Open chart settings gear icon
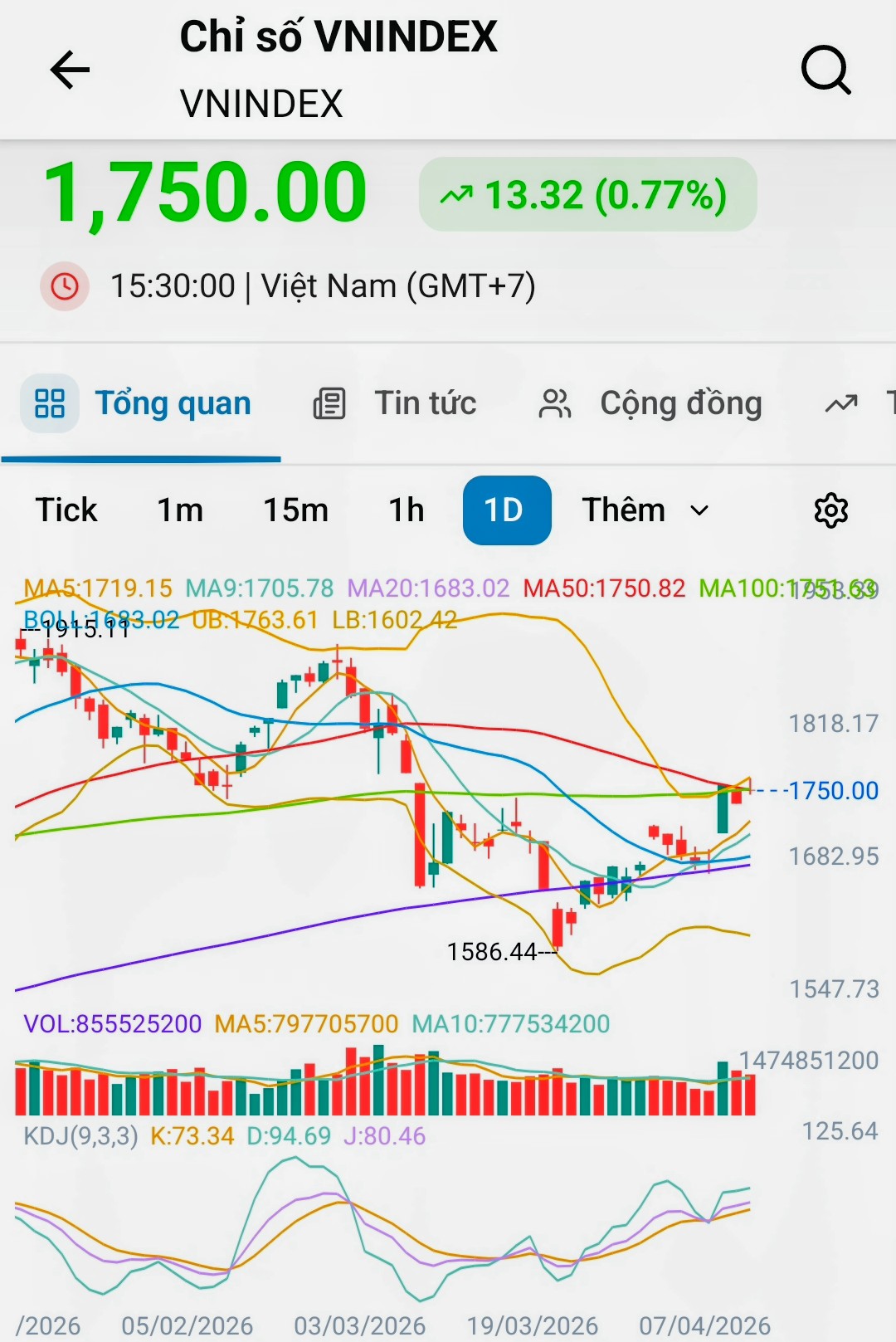 830,510
